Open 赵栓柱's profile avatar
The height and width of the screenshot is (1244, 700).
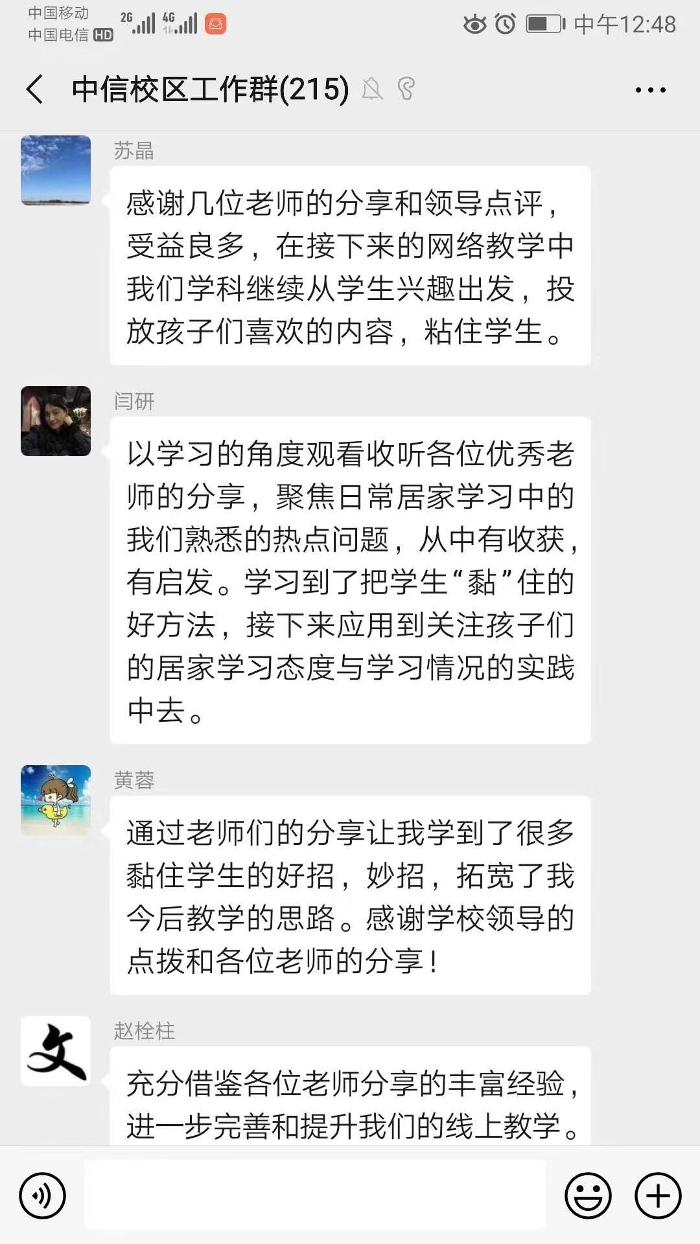56,1051
